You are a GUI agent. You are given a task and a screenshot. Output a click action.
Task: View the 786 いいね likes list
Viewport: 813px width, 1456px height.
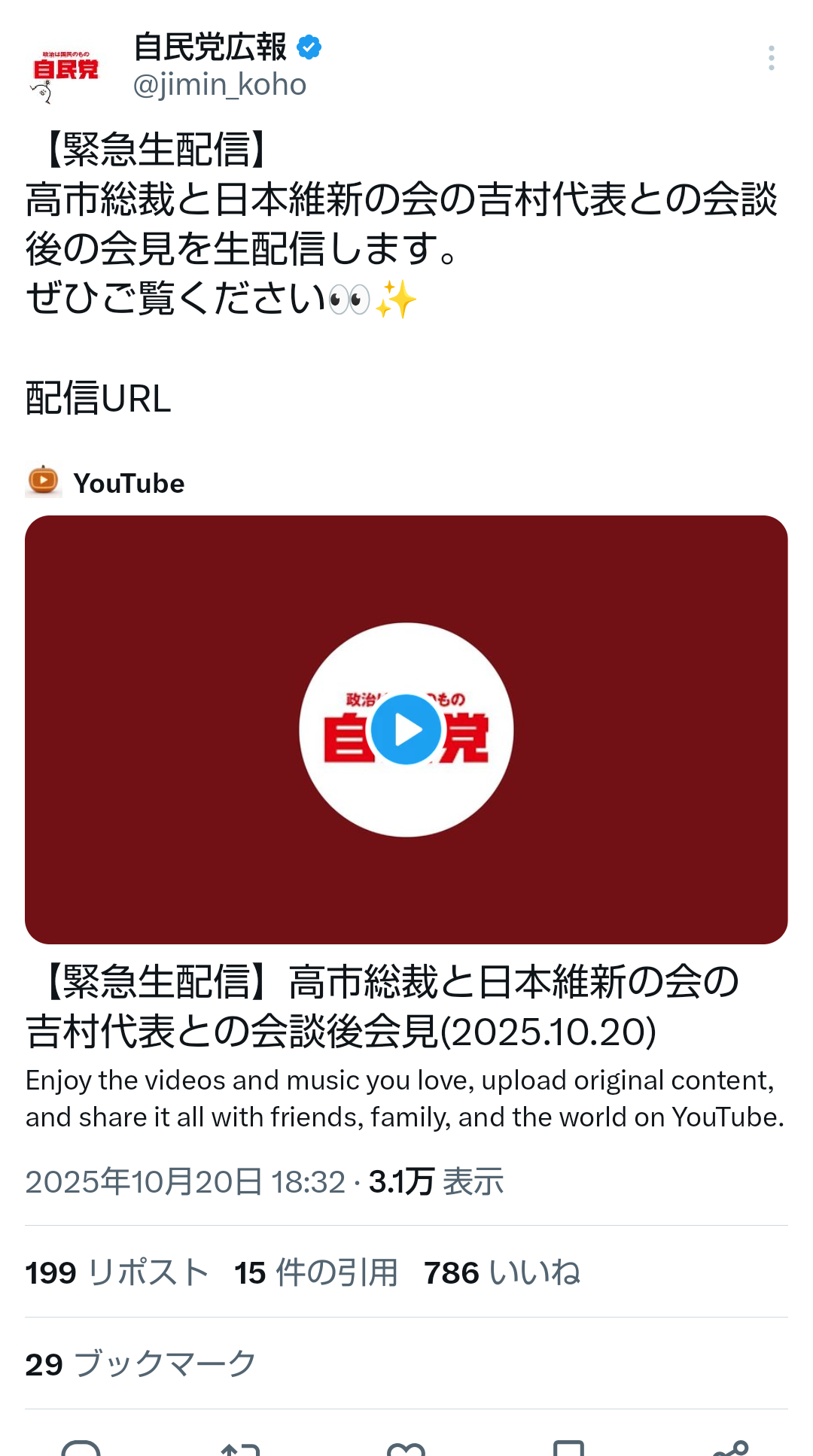point(501,1272)
